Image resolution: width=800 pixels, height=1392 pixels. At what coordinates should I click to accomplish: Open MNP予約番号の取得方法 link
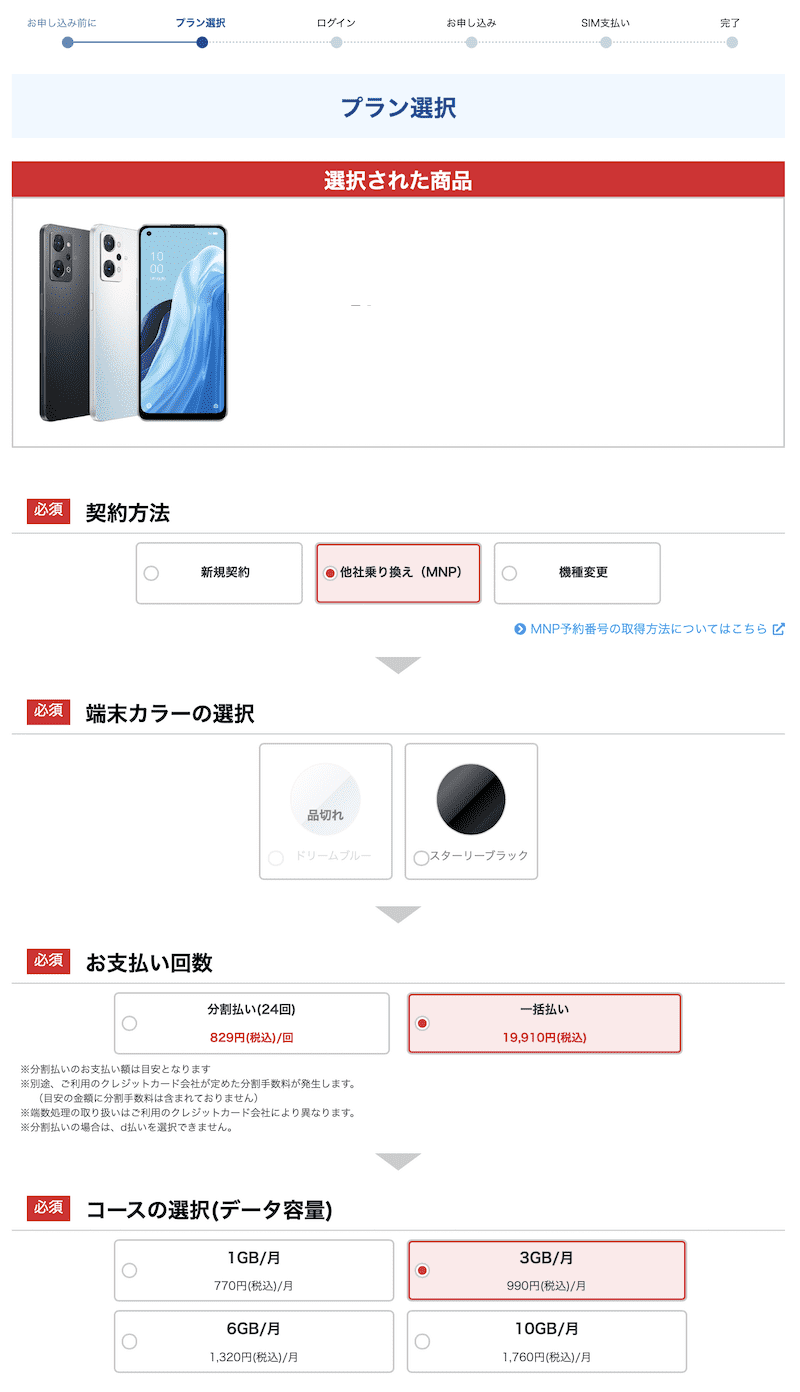649,629
